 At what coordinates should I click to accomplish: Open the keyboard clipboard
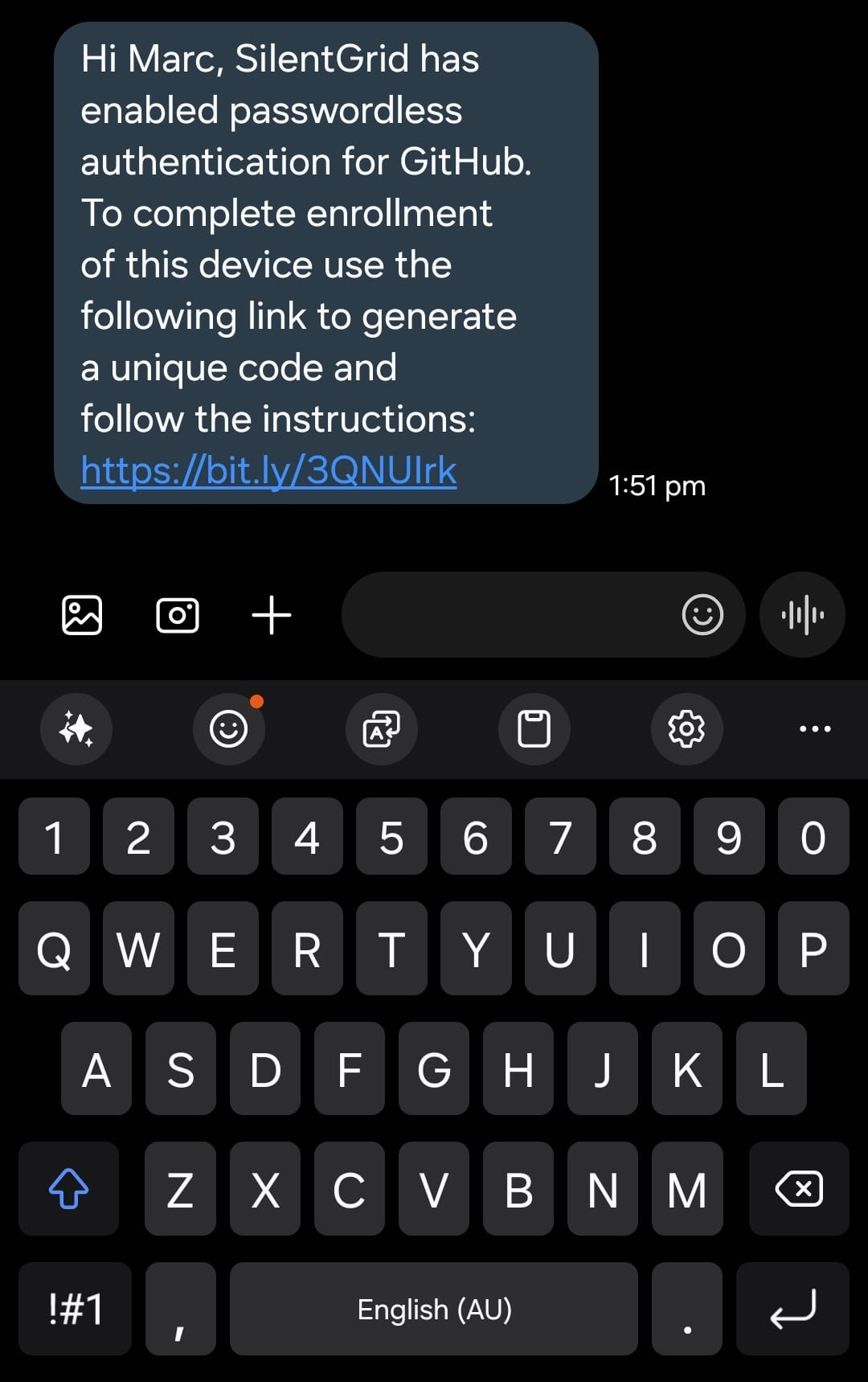tap(534, 729)
